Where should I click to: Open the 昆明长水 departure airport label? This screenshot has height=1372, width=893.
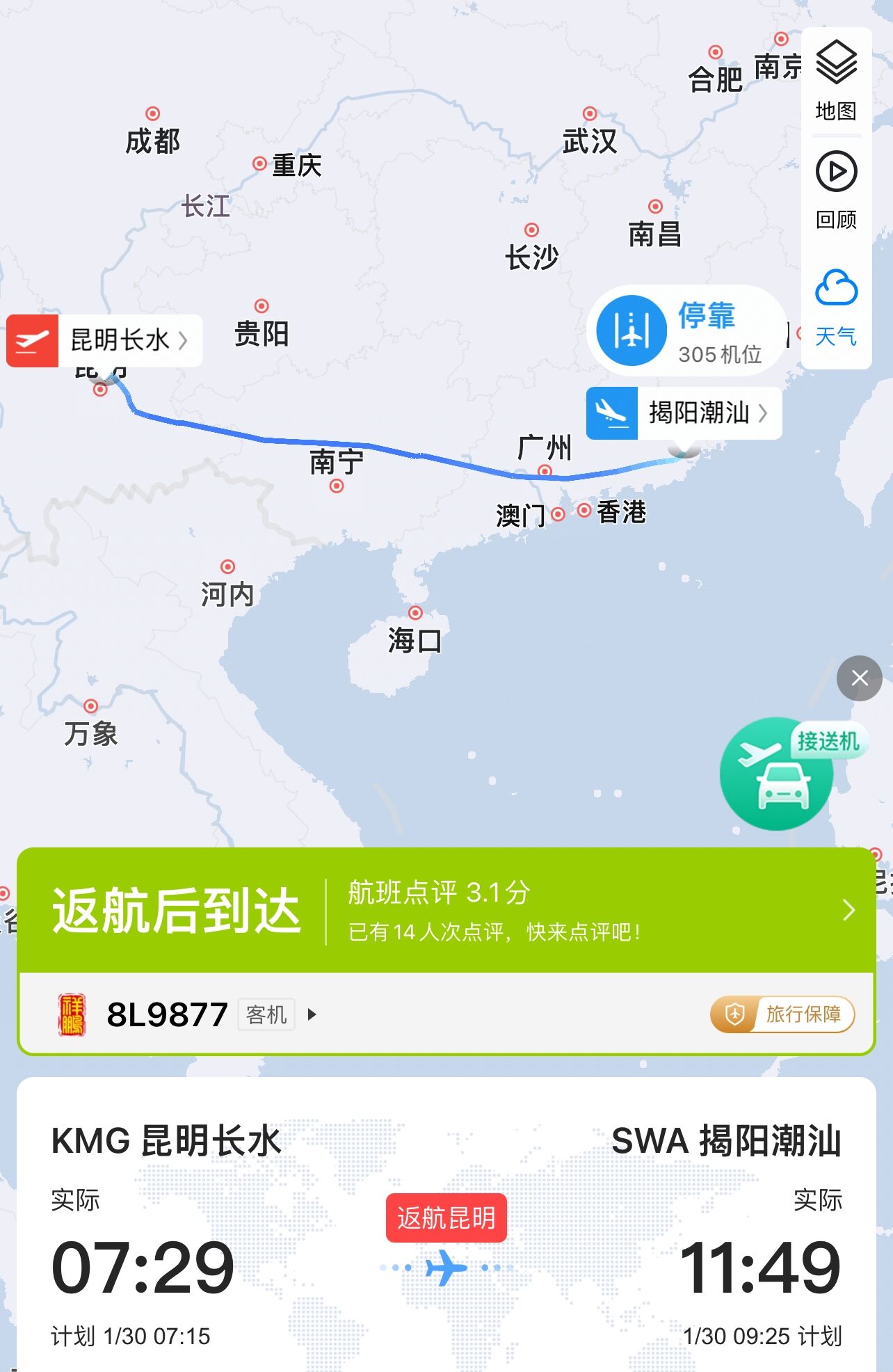[104, 340]
